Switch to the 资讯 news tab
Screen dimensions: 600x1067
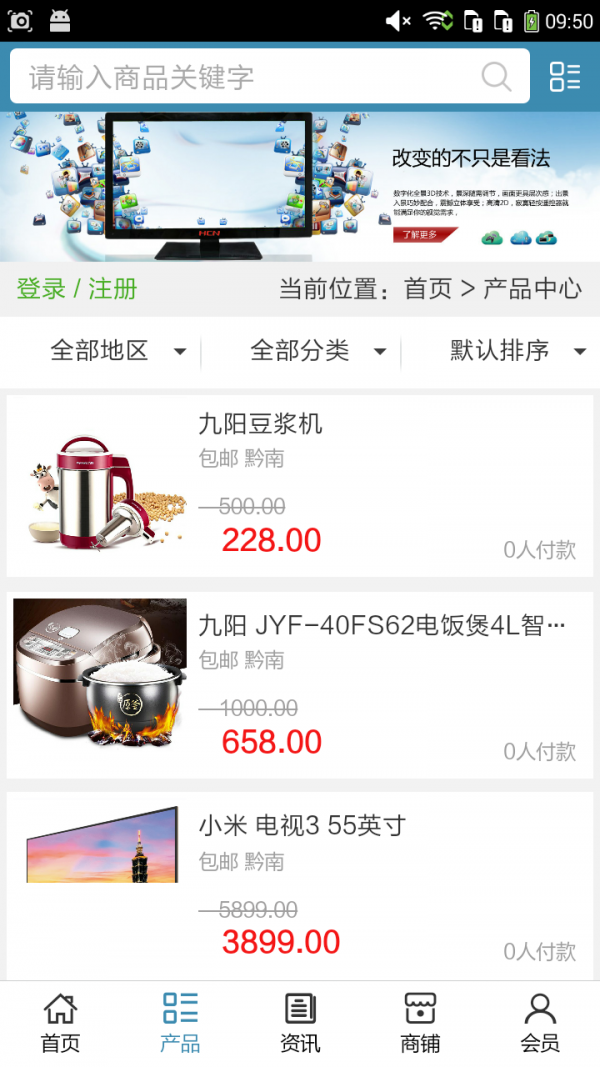coord(300,1023)
